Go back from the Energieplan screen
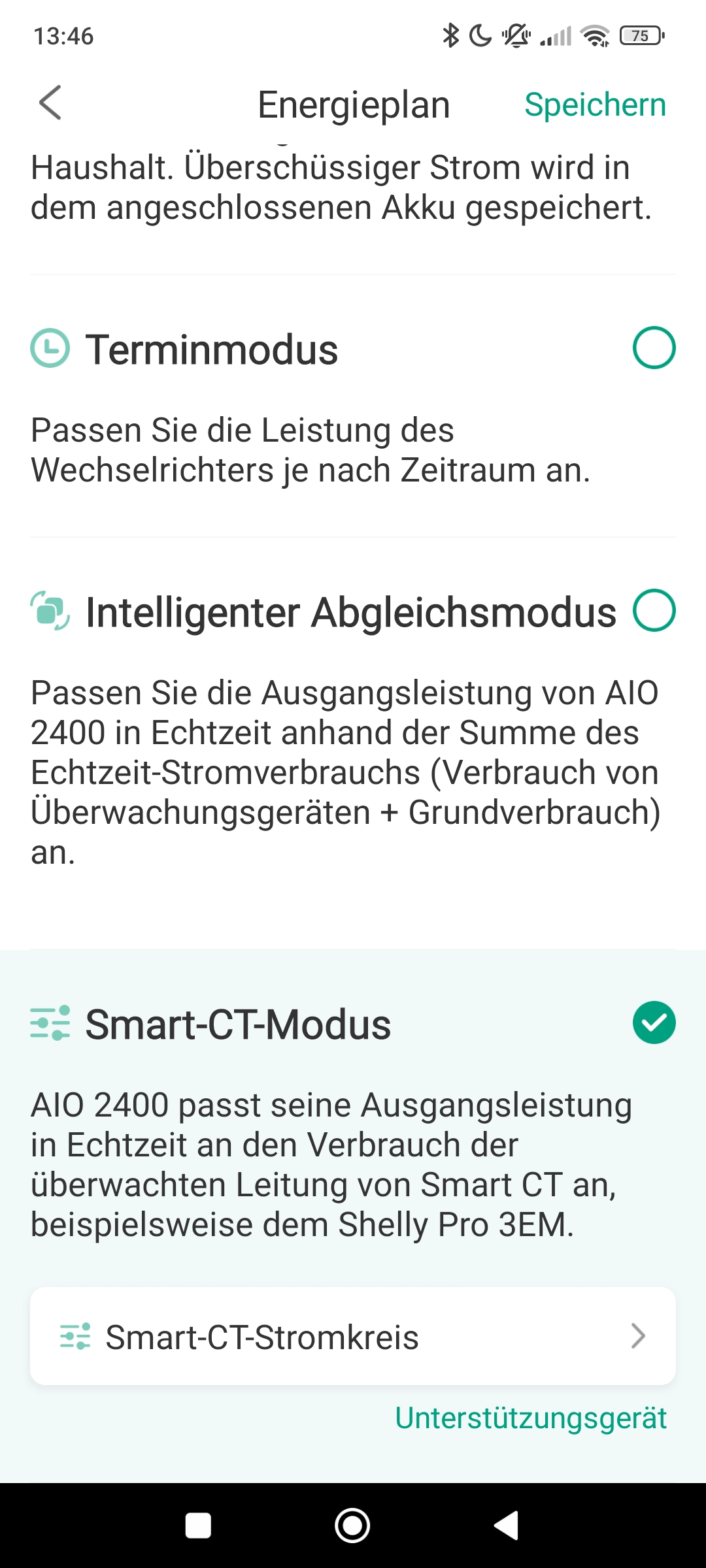The height and width of the screenshot is (1568, 706). point(50,103)
